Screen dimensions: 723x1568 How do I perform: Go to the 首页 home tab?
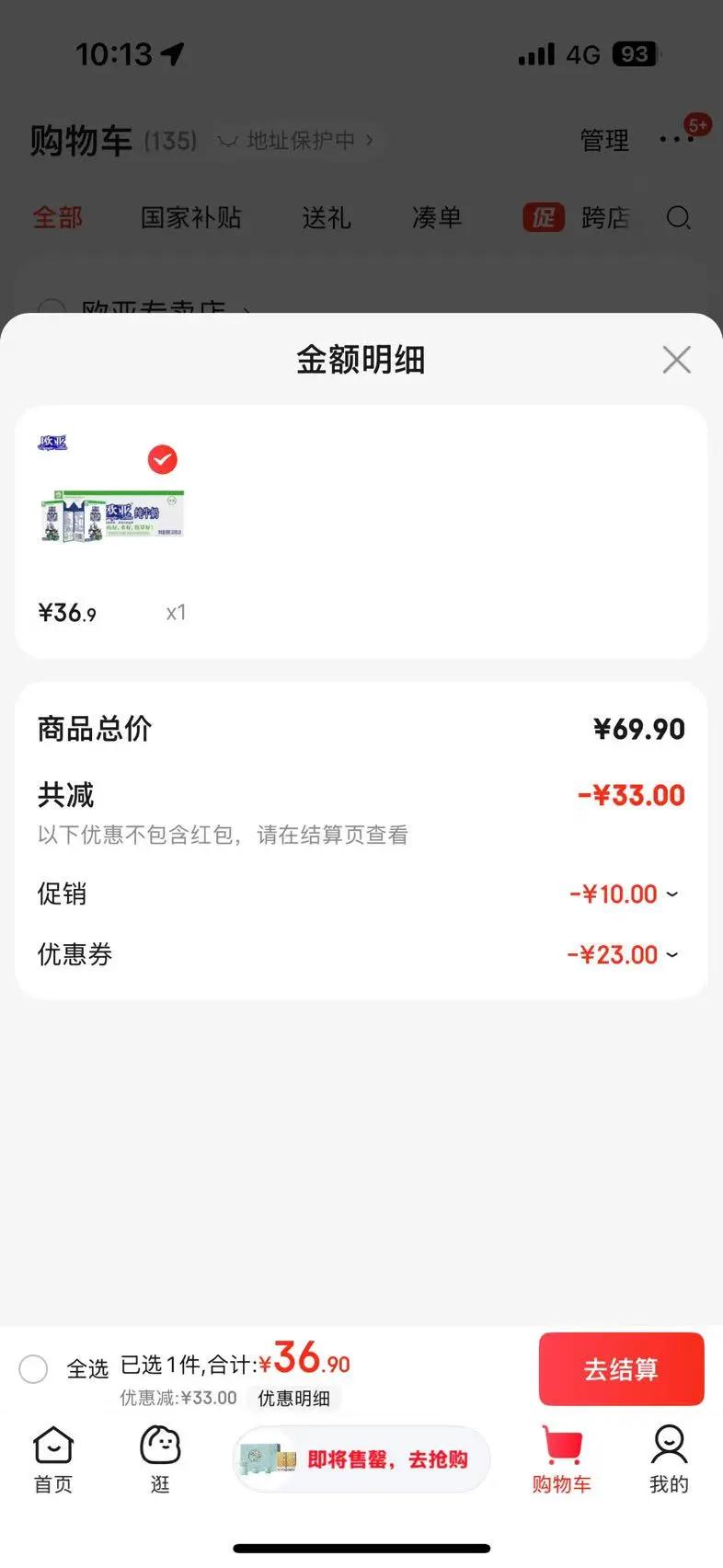tap(53, 1459)
